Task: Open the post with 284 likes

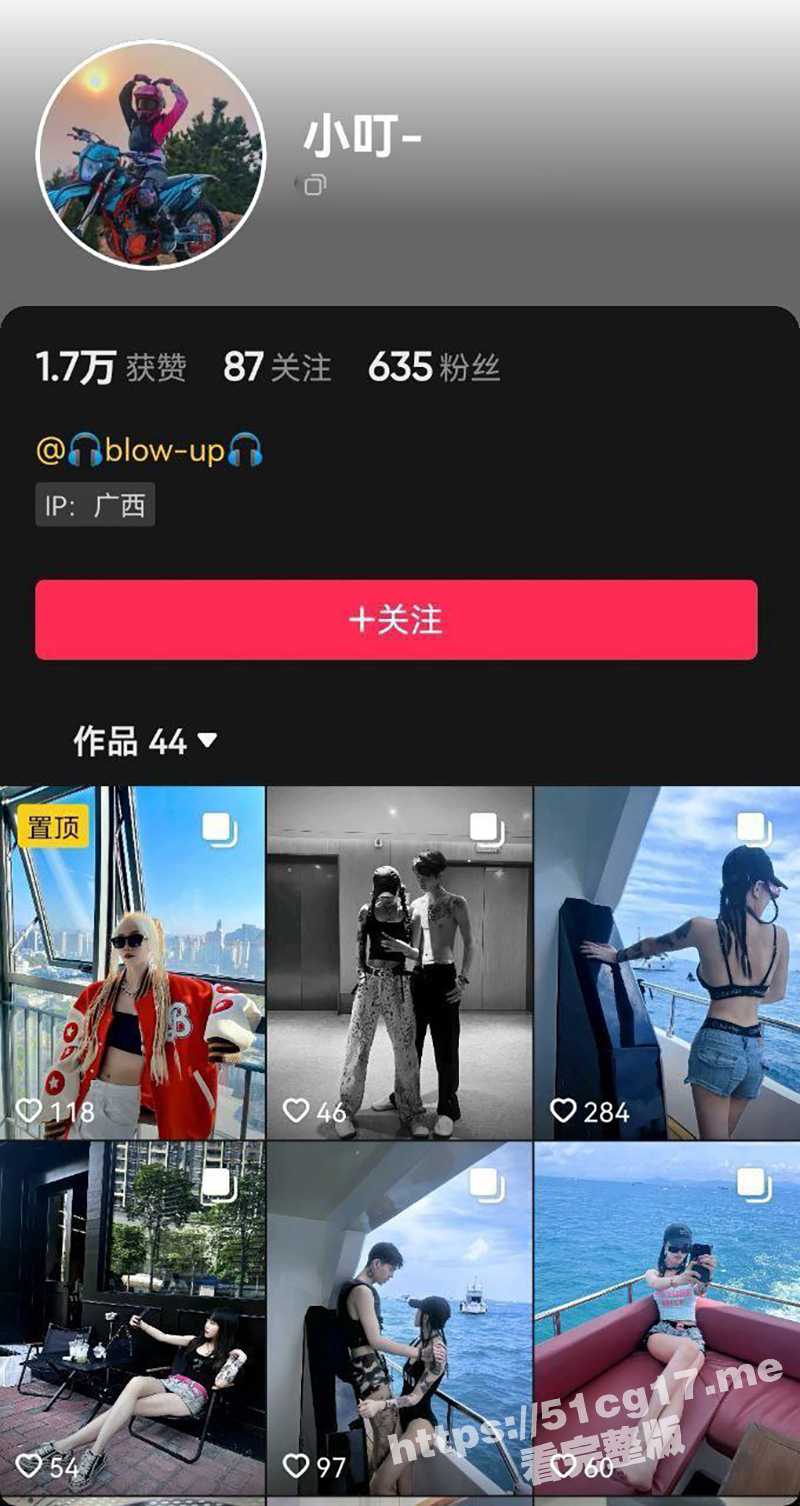Action: [x=667, y=963]
